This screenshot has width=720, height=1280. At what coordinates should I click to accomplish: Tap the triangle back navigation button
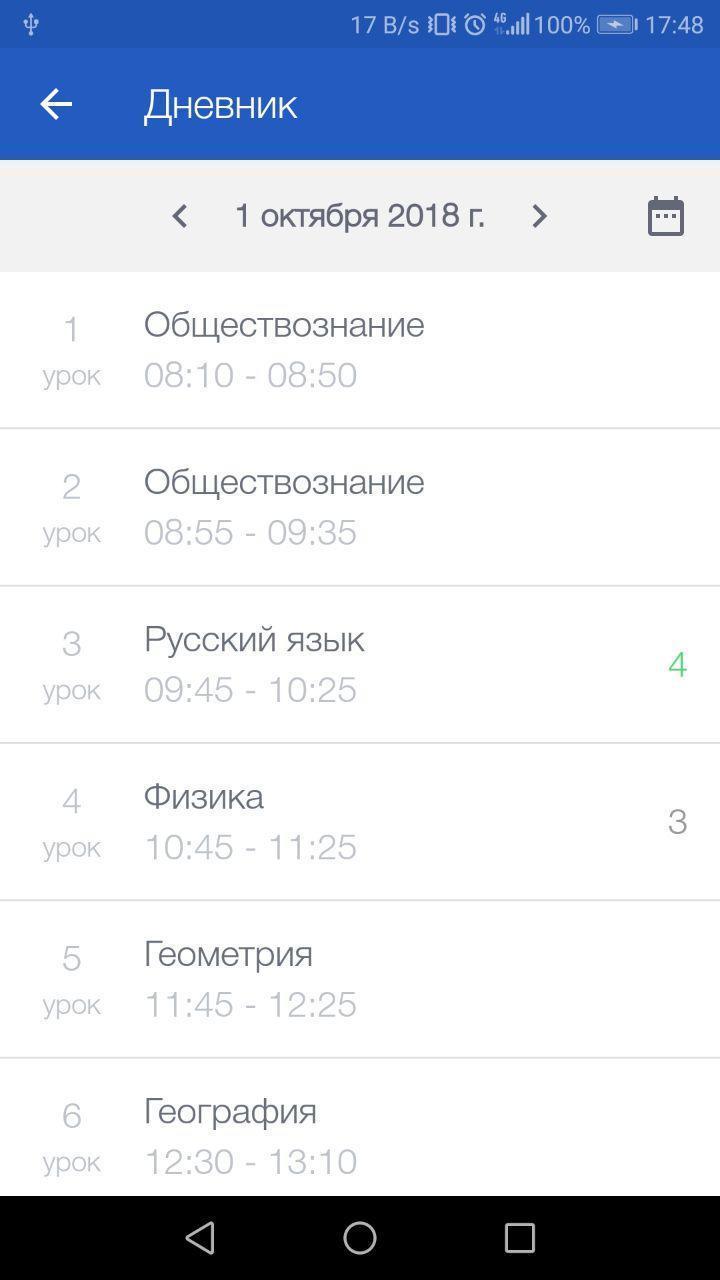pyautogui.click(x=200, y=1238)
